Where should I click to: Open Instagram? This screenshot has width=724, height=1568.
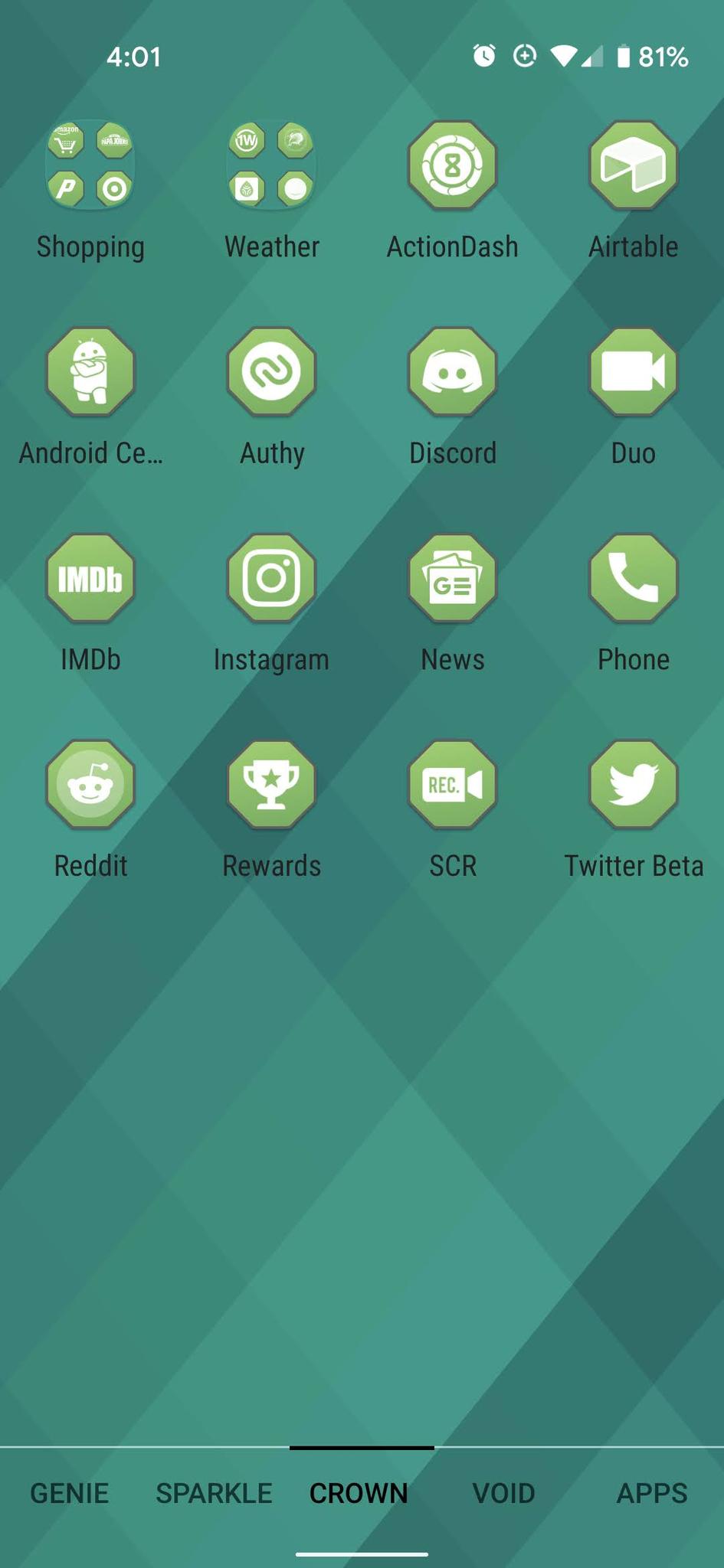[271, 578]
